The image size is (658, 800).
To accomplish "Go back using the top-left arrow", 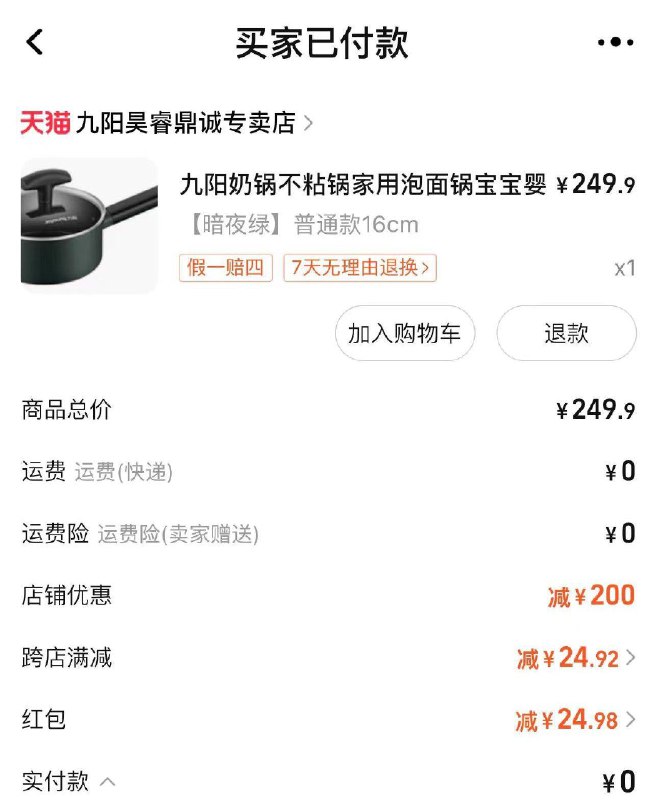I will coord(35,43).
